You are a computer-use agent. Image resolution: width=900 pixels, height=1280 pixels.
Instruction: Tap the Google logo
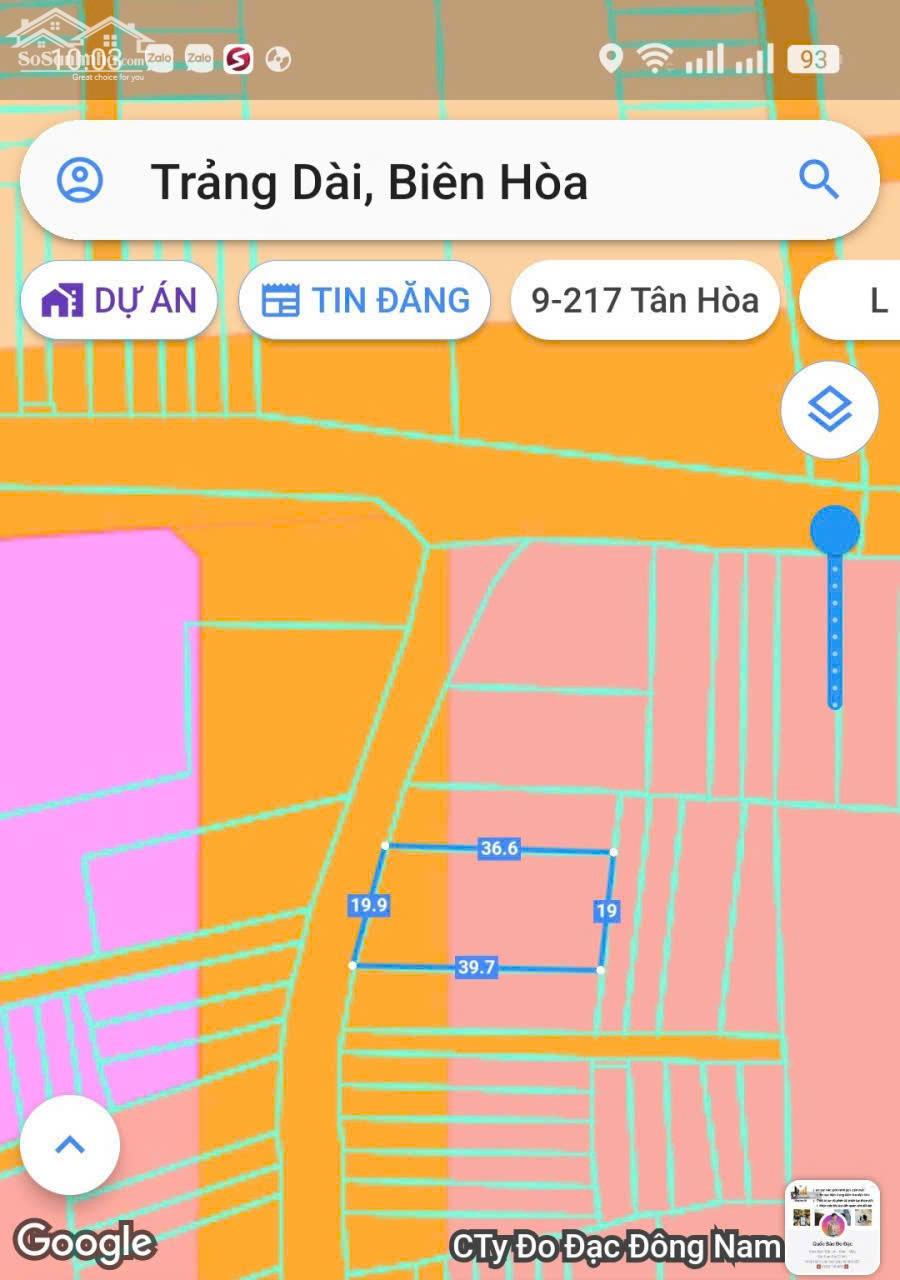click(x=85, y=1243)
